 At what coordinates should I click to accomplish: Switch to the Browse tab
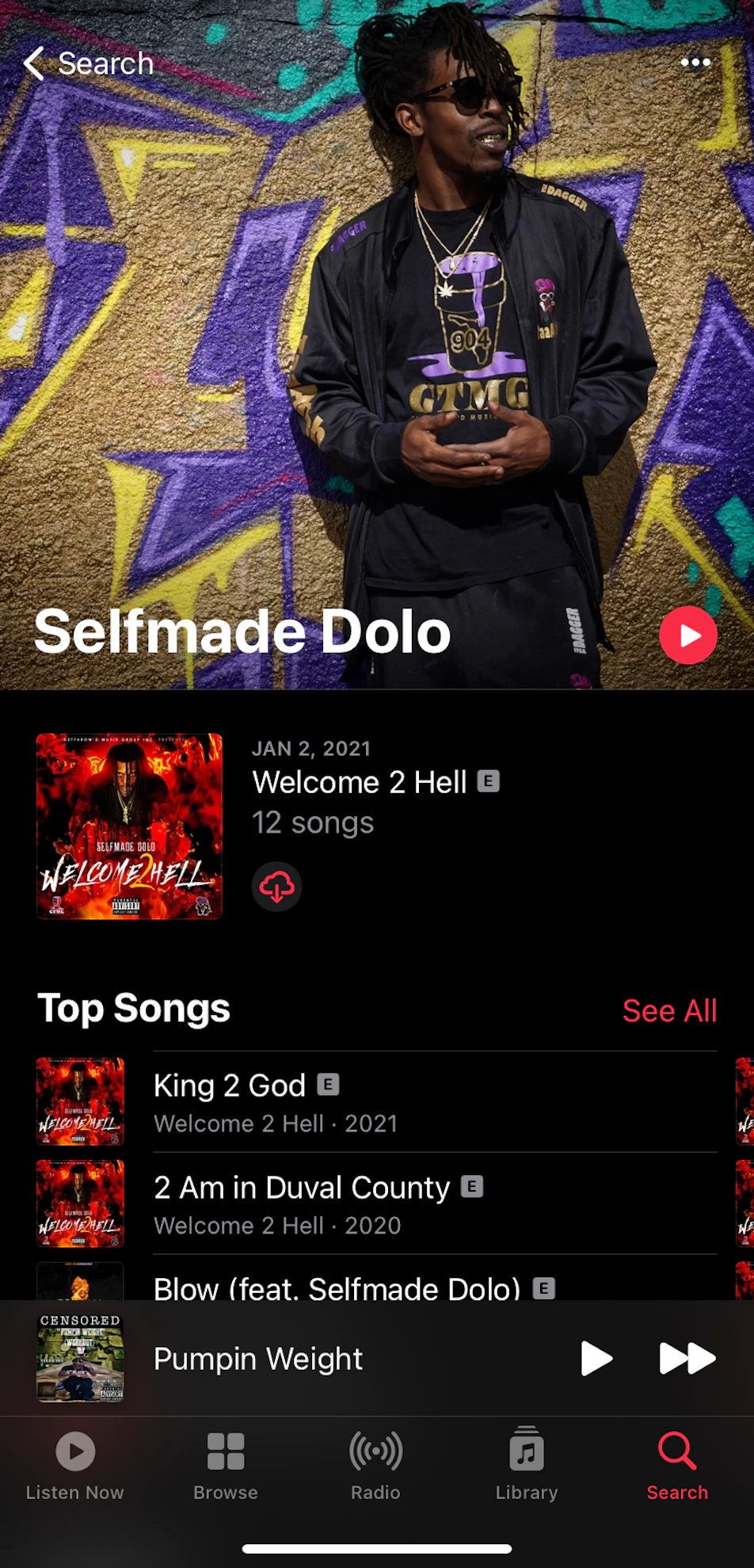(x=226, y=1466)
